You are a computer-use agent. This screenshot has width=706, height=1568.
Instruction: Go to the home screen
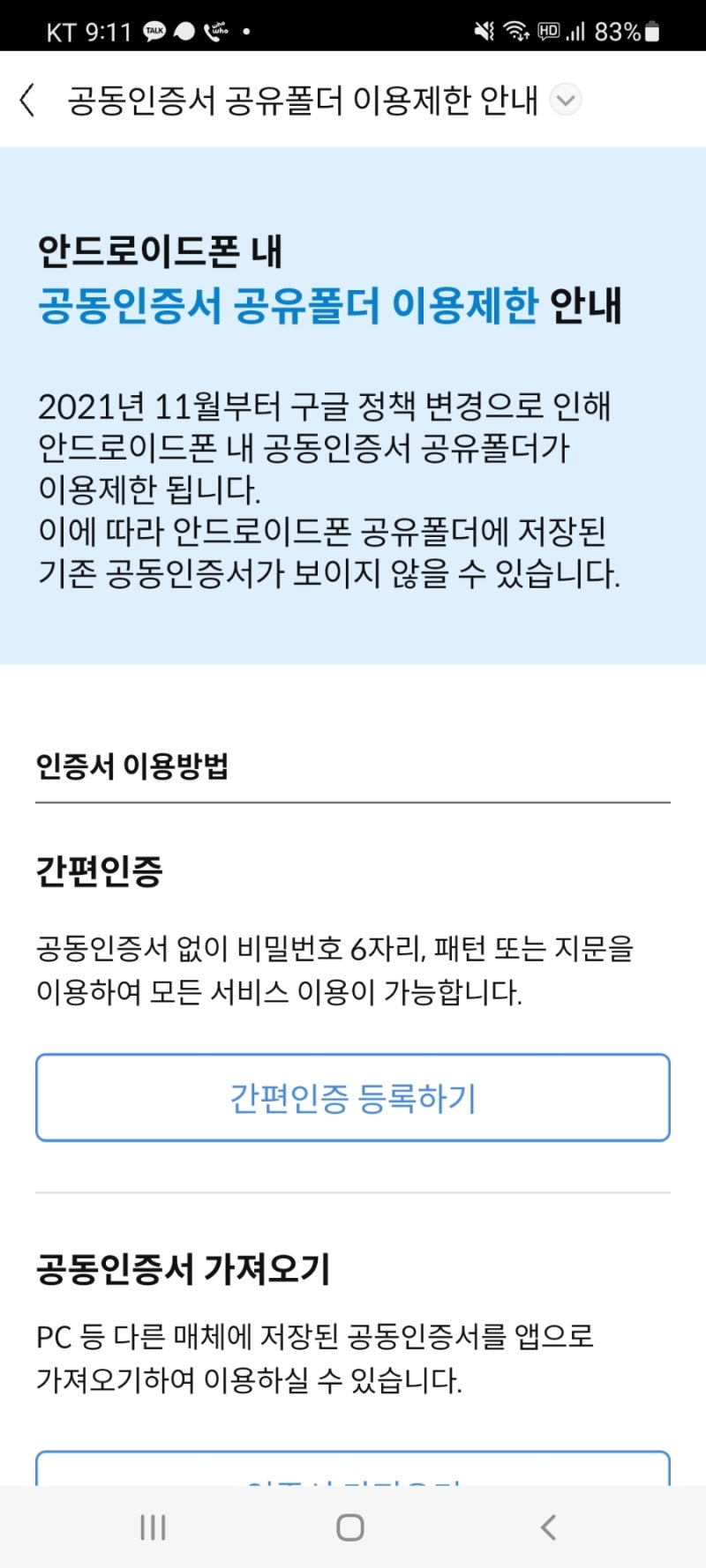coord(350,1527)
